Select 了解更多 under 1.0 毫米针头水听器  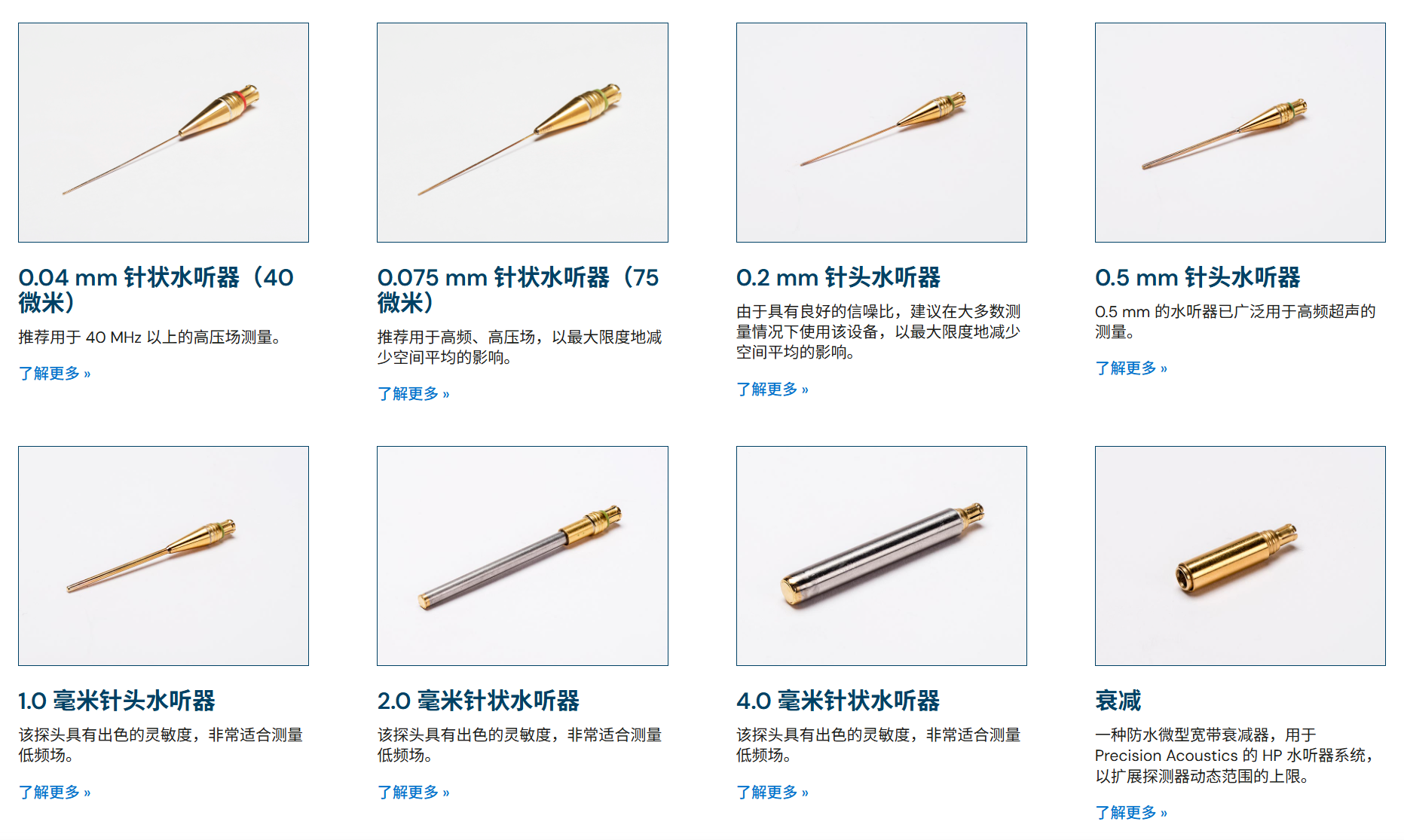(54, 793)
